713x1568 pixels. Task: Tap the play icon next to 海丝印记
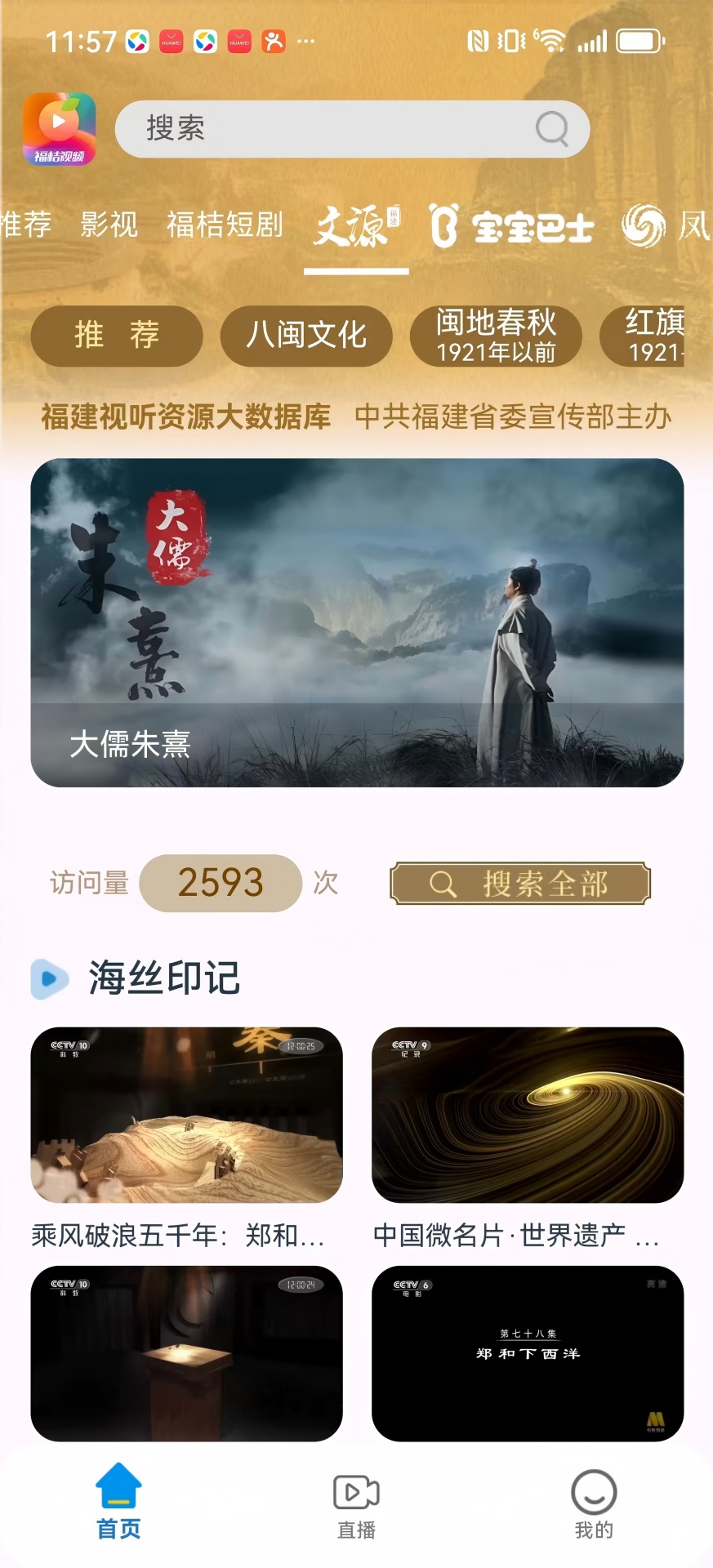(x=49, y=978)
